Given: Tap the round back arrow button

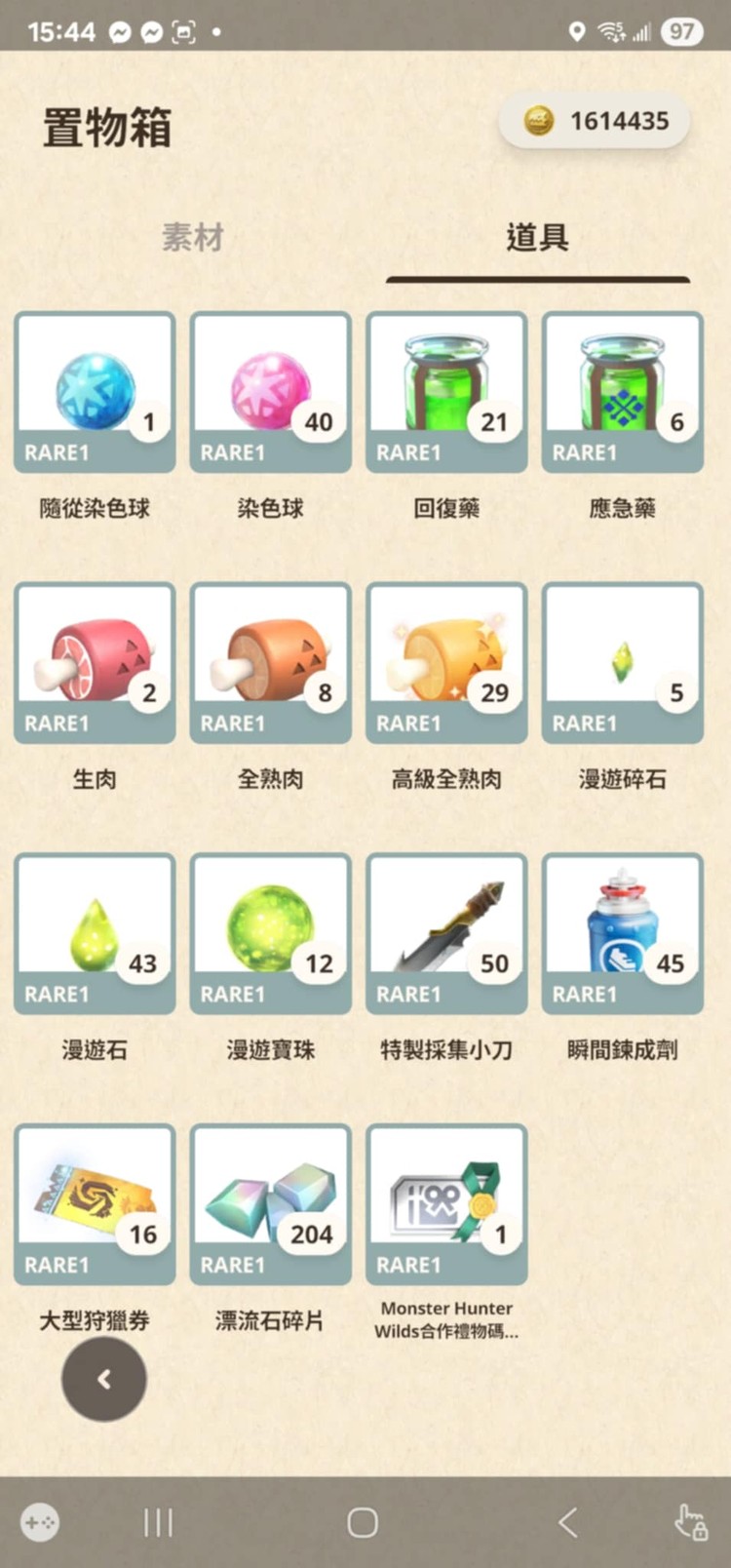Looking at the screenshot, I should 104,1378.
